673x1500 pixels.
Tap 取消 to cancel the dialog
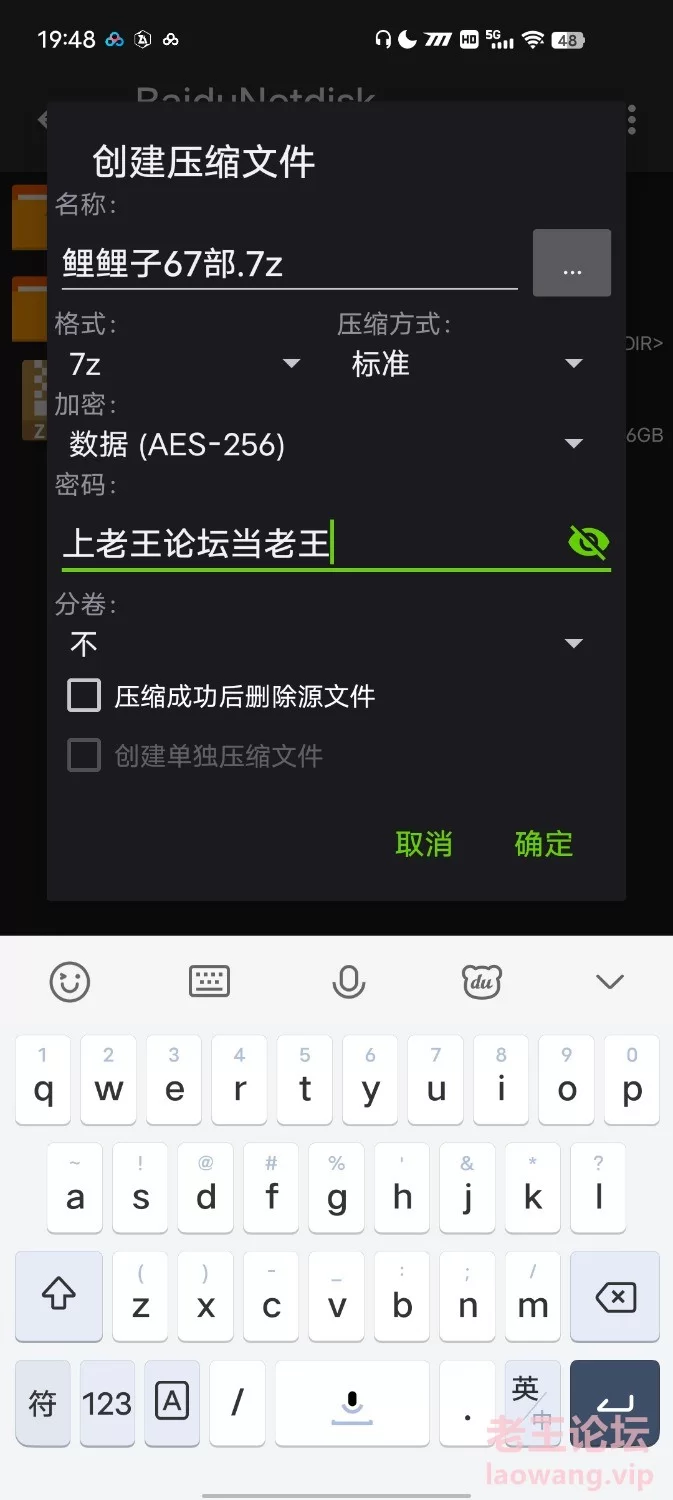point(424,844)
